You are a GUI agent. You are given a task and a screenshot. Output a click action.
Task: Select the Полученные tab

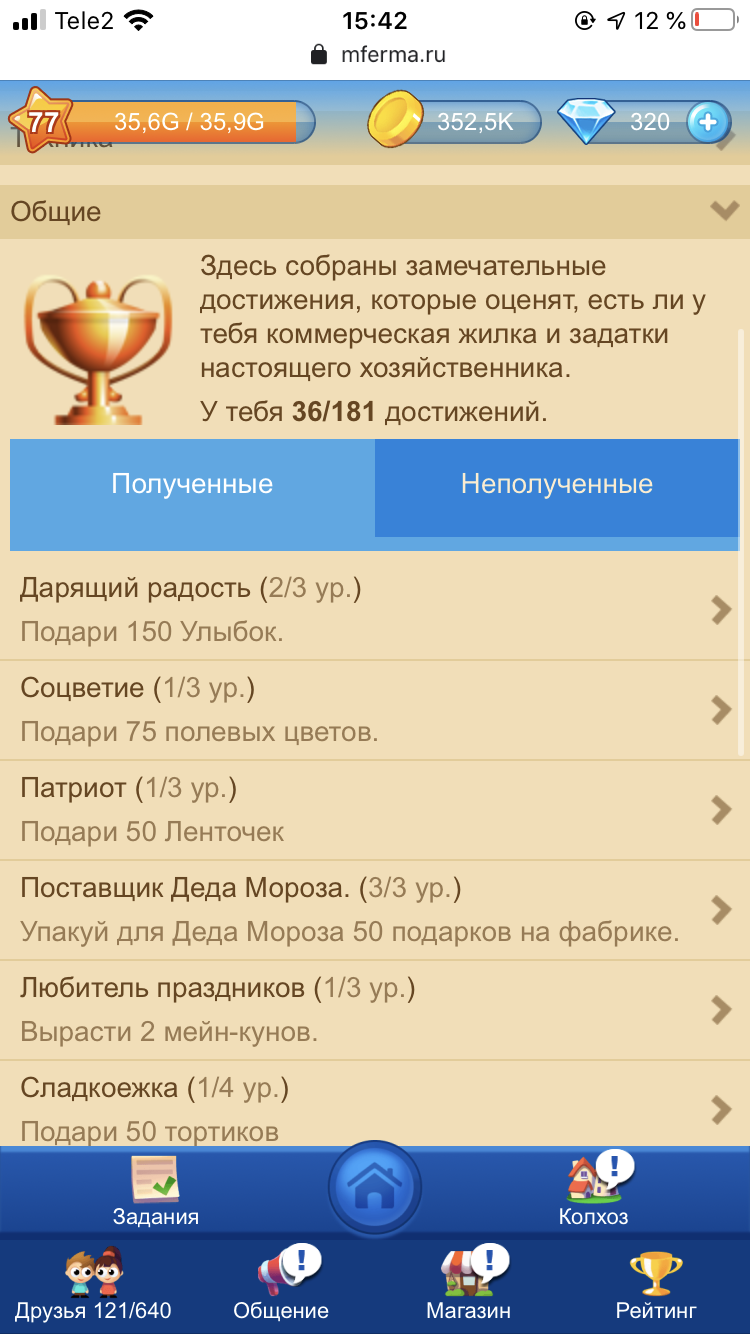coord(190,484)
